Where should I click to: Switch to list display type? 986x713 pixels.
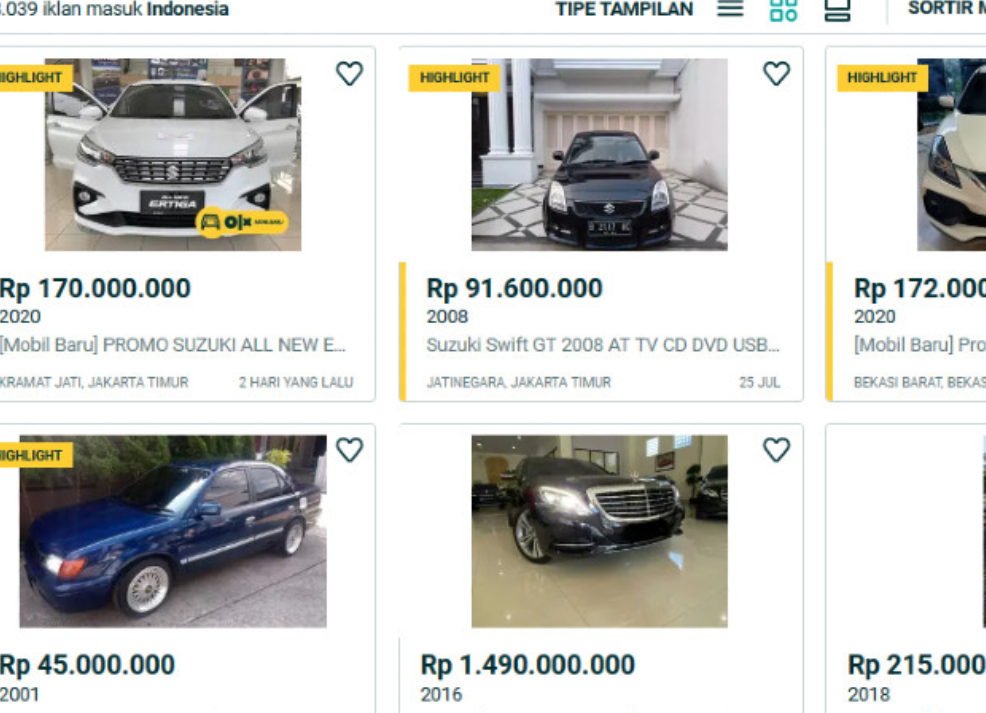[x=731, y=9]
